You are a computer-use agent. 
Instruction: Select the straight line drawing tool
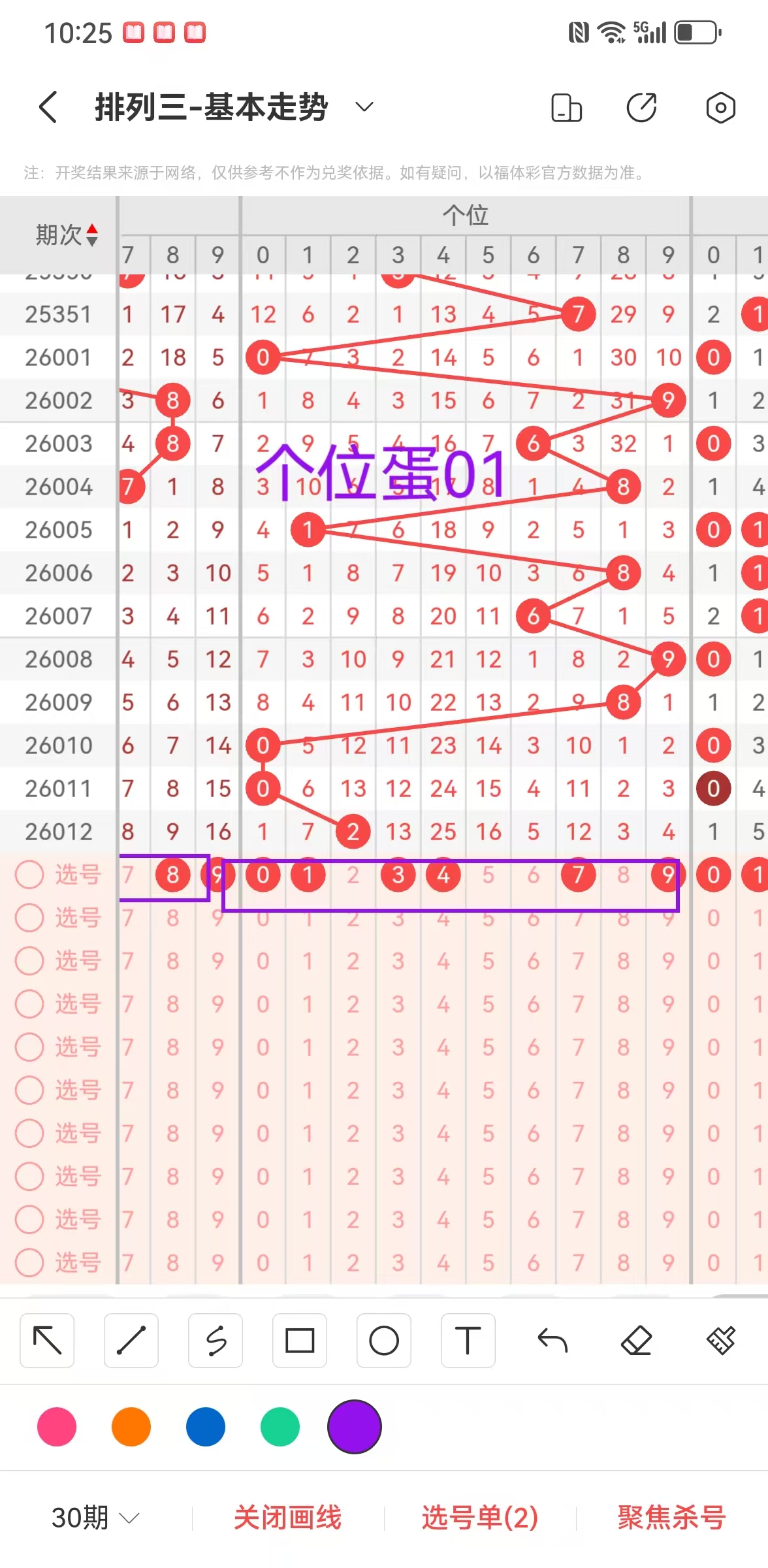click(x=131, y=1341)
